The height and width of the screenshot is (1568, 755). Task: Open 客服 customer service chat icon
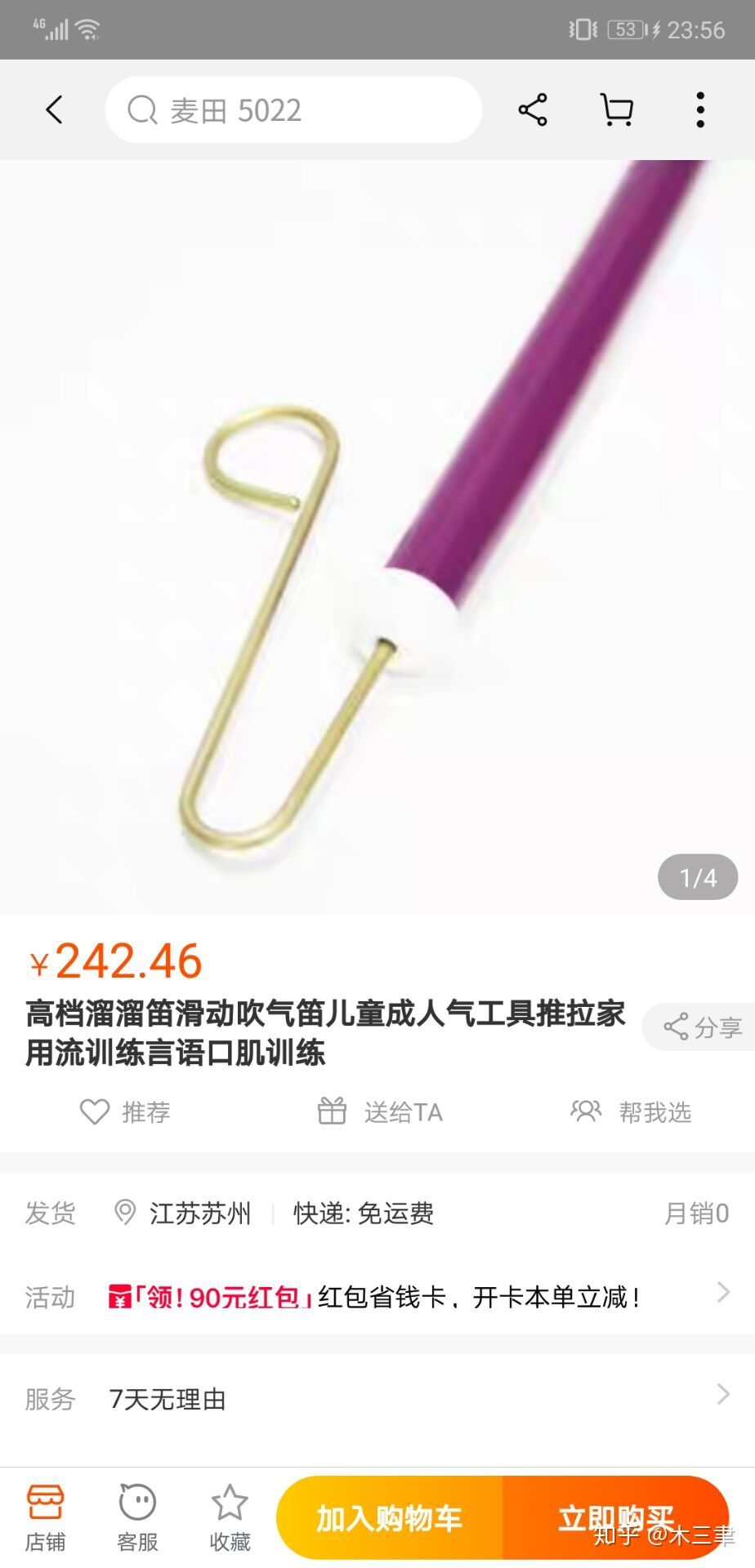point(137,1515)
